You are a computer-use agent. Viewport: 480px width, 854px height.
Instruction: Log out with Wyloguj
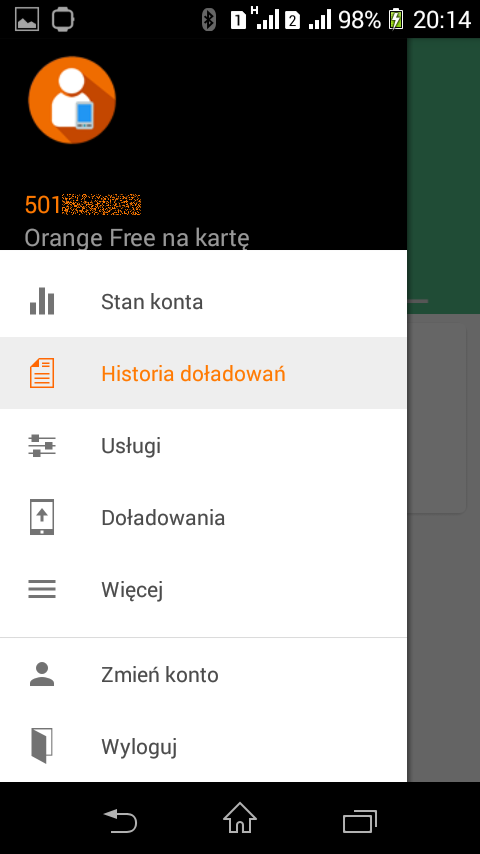pos(203,746)
